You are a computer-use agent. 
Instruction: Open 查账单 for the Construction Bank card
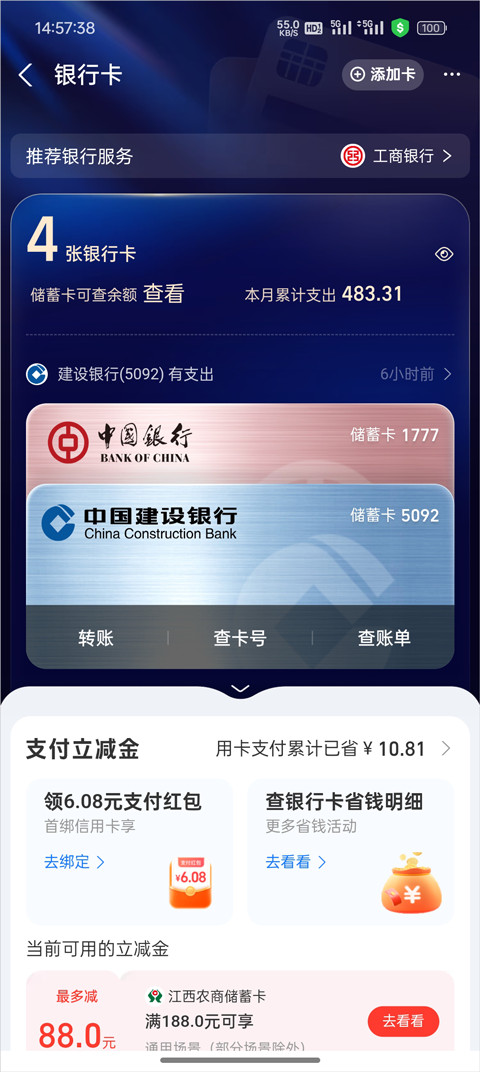click(384, 638)
